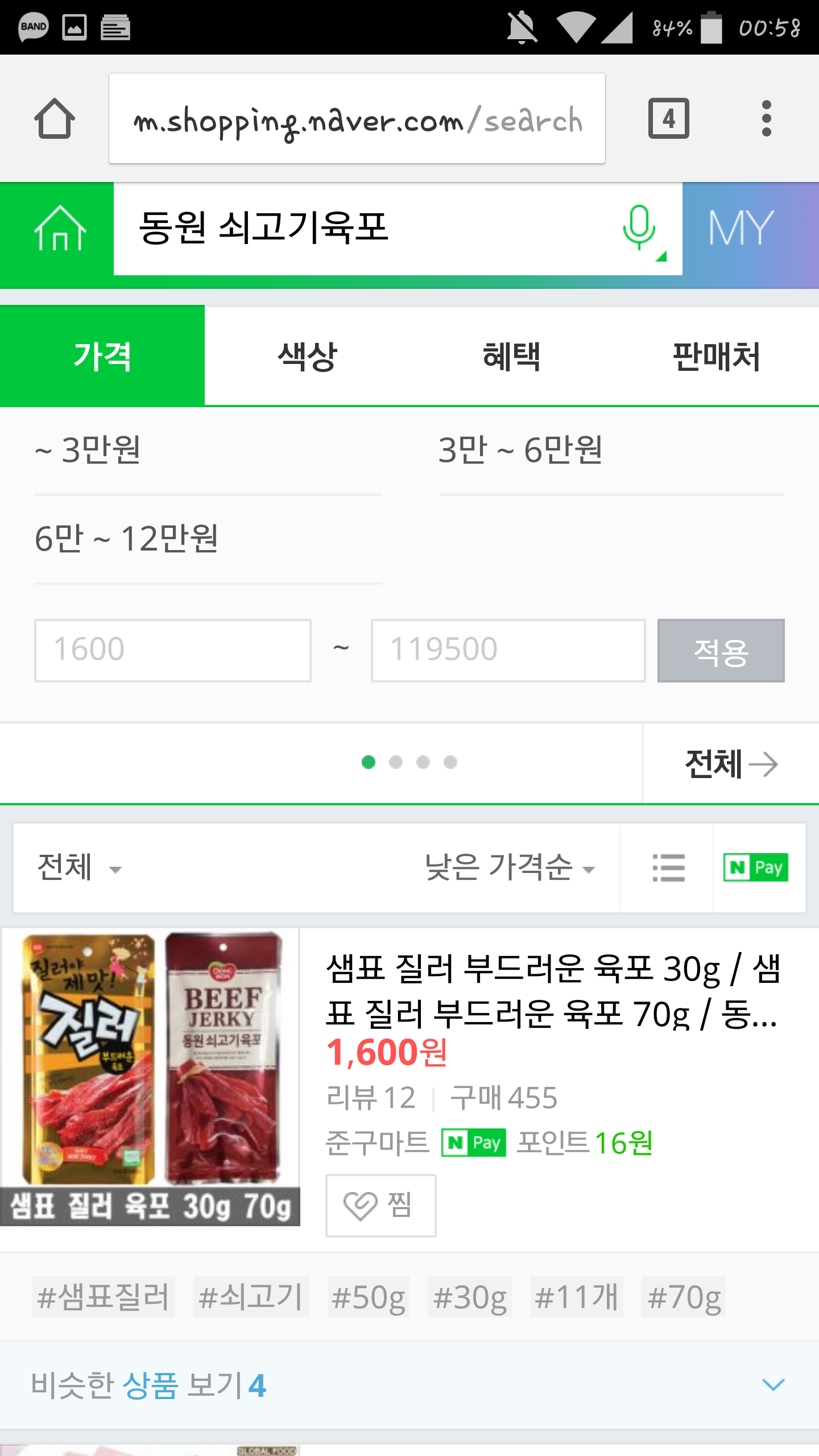Open the browser overflow menu

766,118
